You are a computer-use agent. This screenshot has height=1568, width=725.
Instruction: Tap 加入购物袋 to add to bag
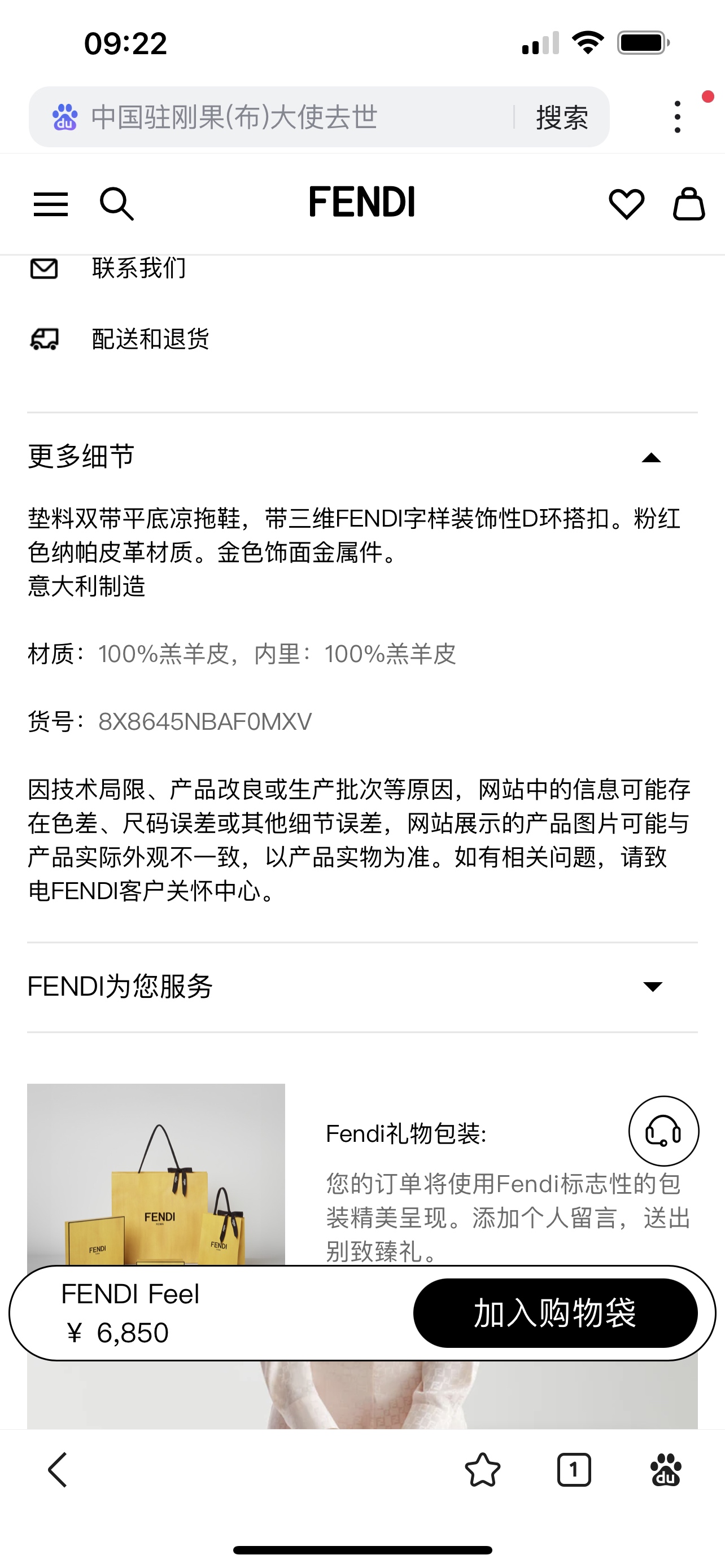point(555,1313)
